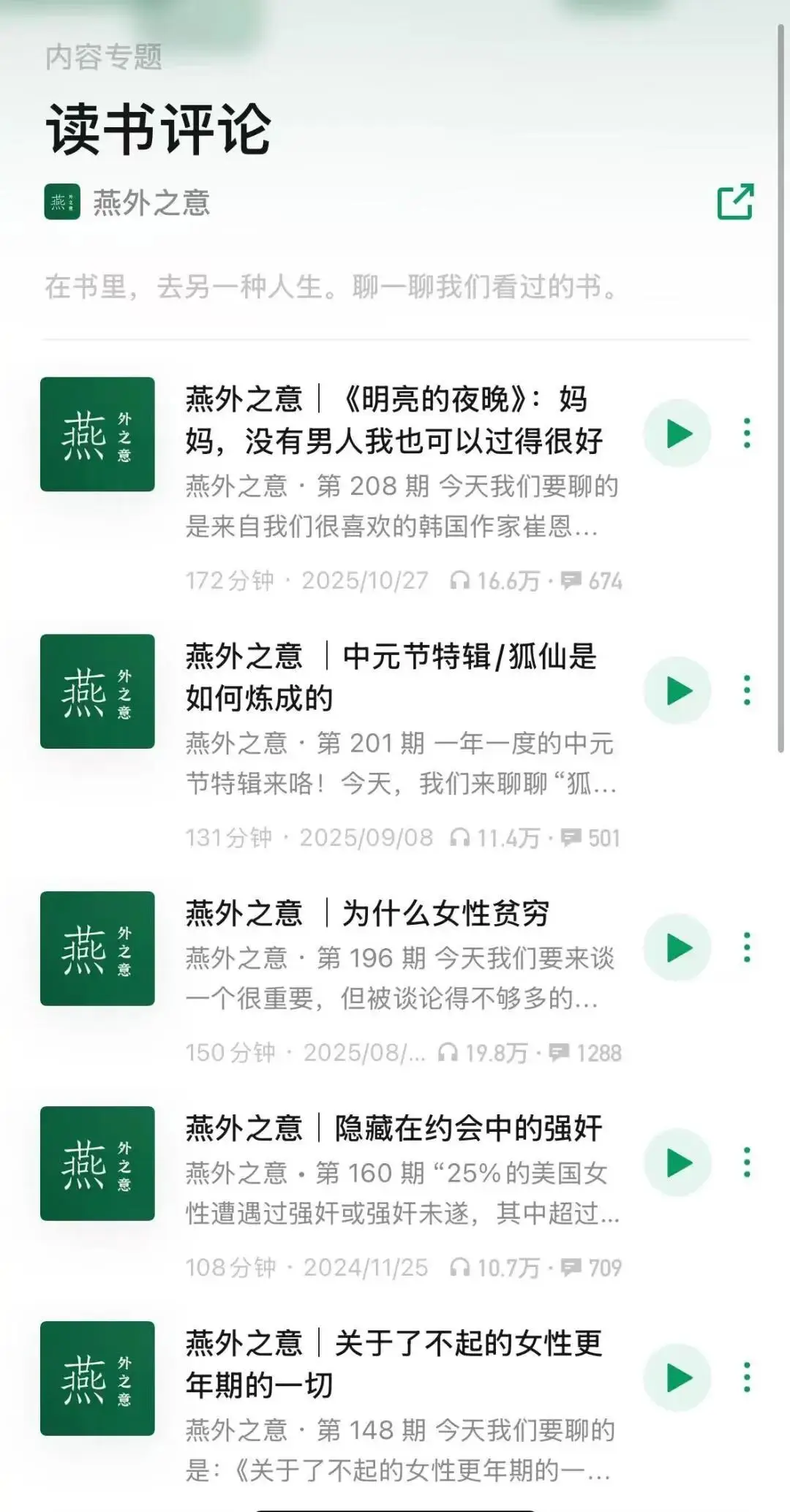Open the three-dot menu for 为什么女性贫穷
This screenshot has height=1512, width=790.
coord(747,945)
